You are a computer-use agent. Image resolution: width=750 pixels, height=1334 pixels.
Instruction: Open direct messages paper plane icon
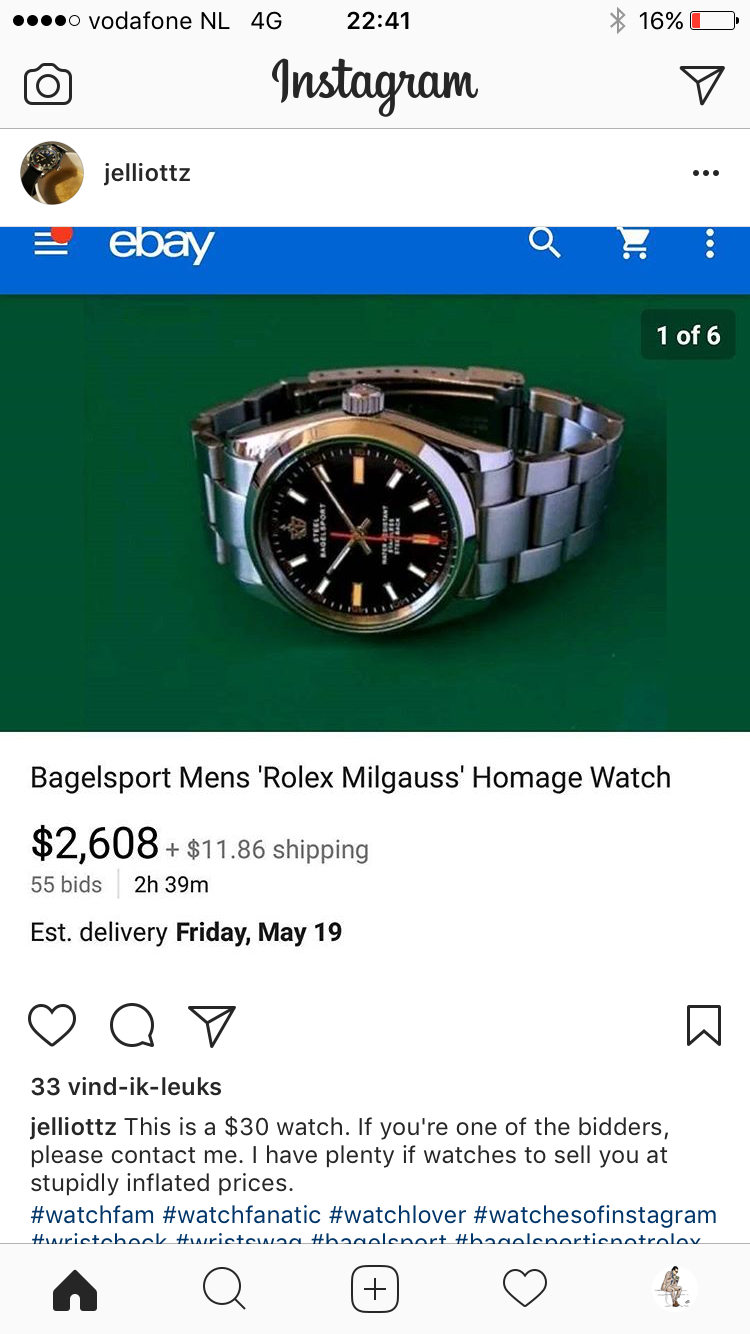[702, 85]
